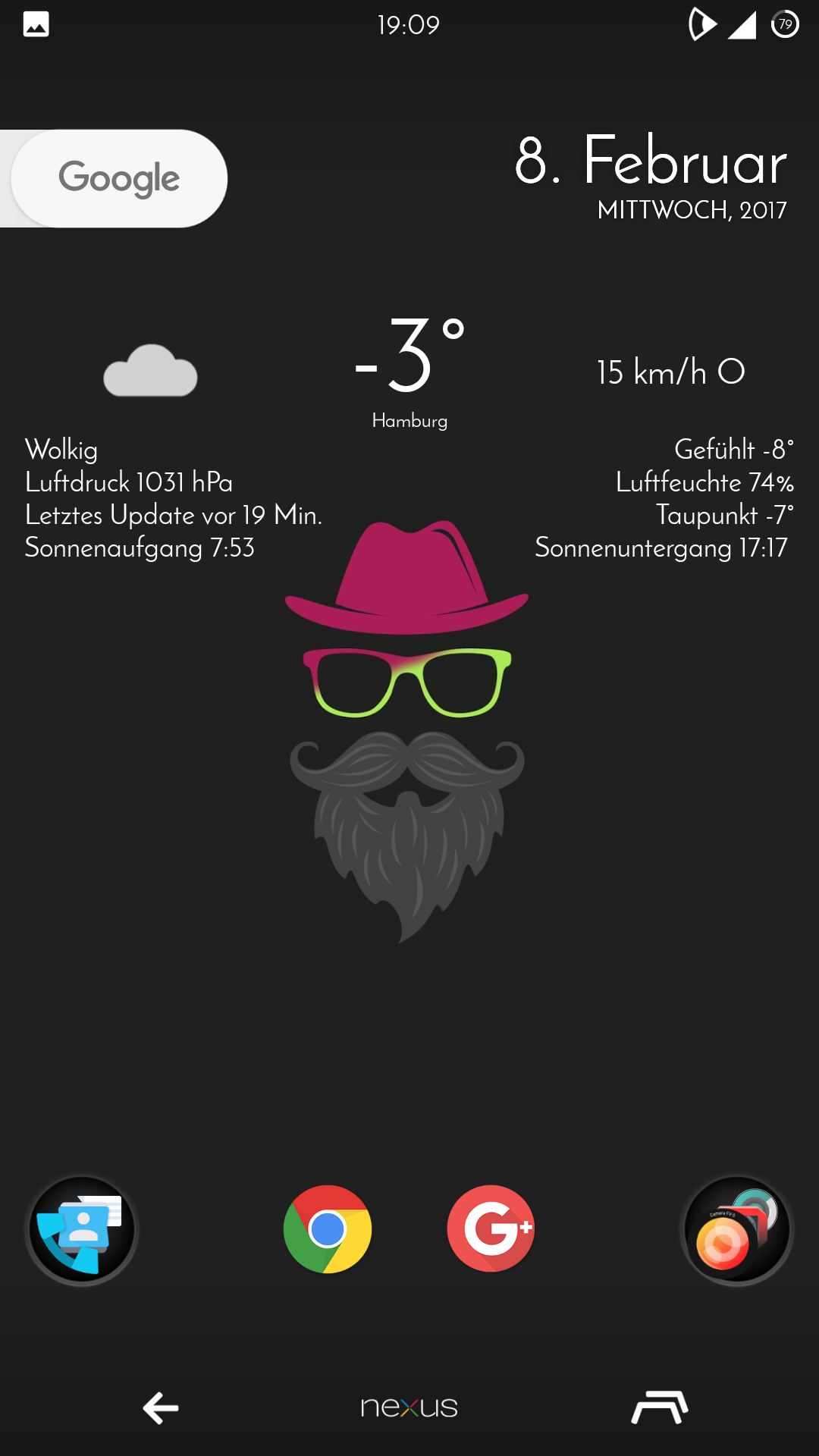The width and height of the screenshot is (819, 1456).
Task: Open the camera apps folder
Action: click(736, 1228)
